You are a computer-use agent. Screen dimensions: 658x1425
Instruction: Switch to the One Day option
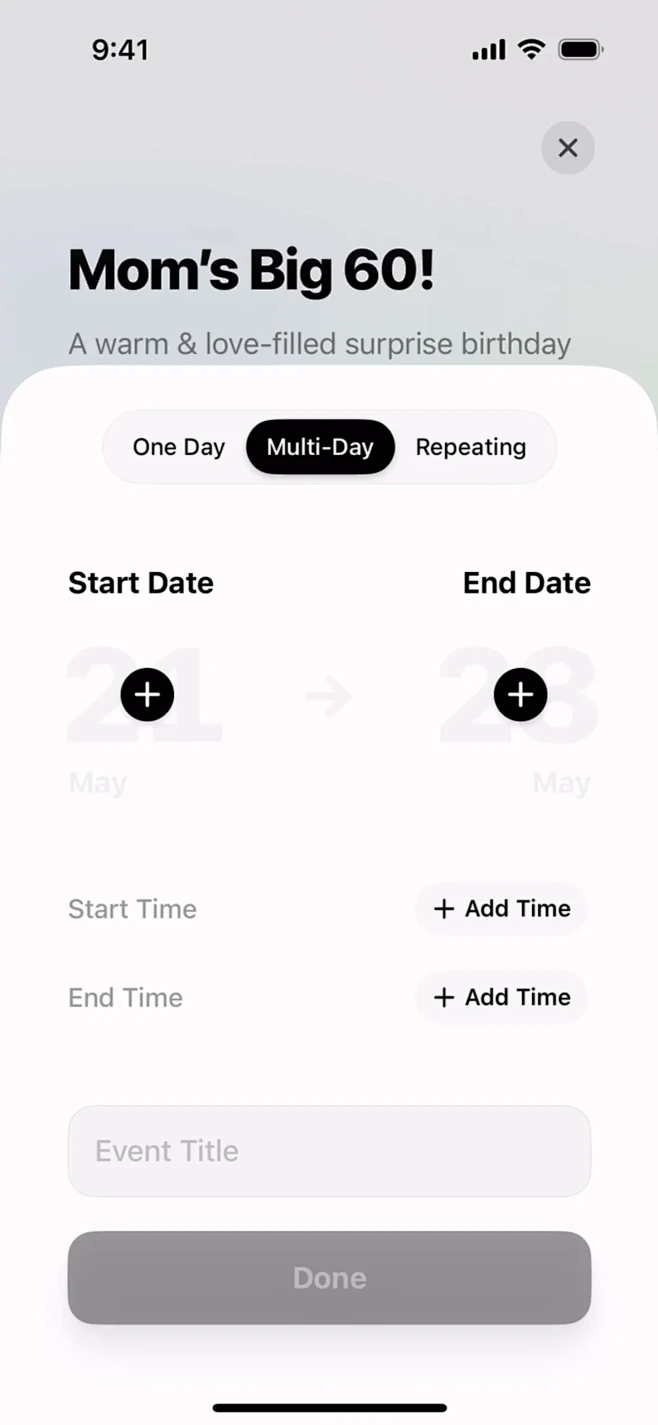(179, 447)
